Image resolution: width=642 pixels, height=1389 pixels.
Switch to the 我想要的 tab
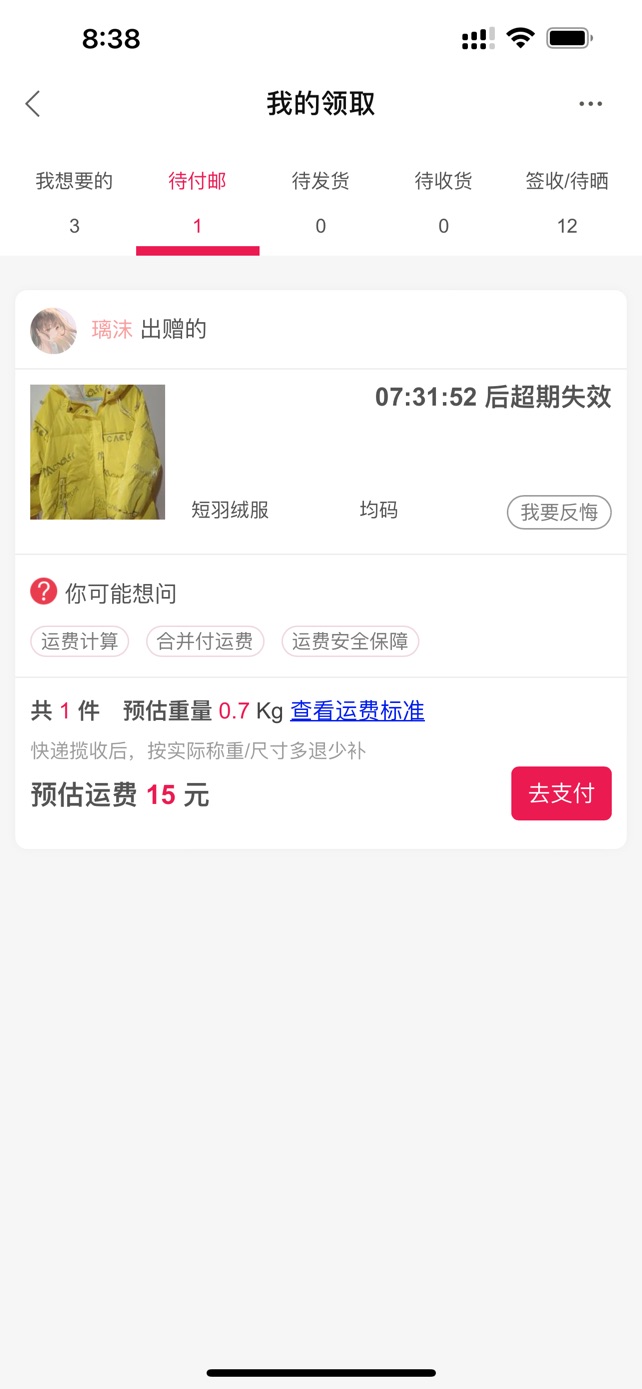point(74,203)
